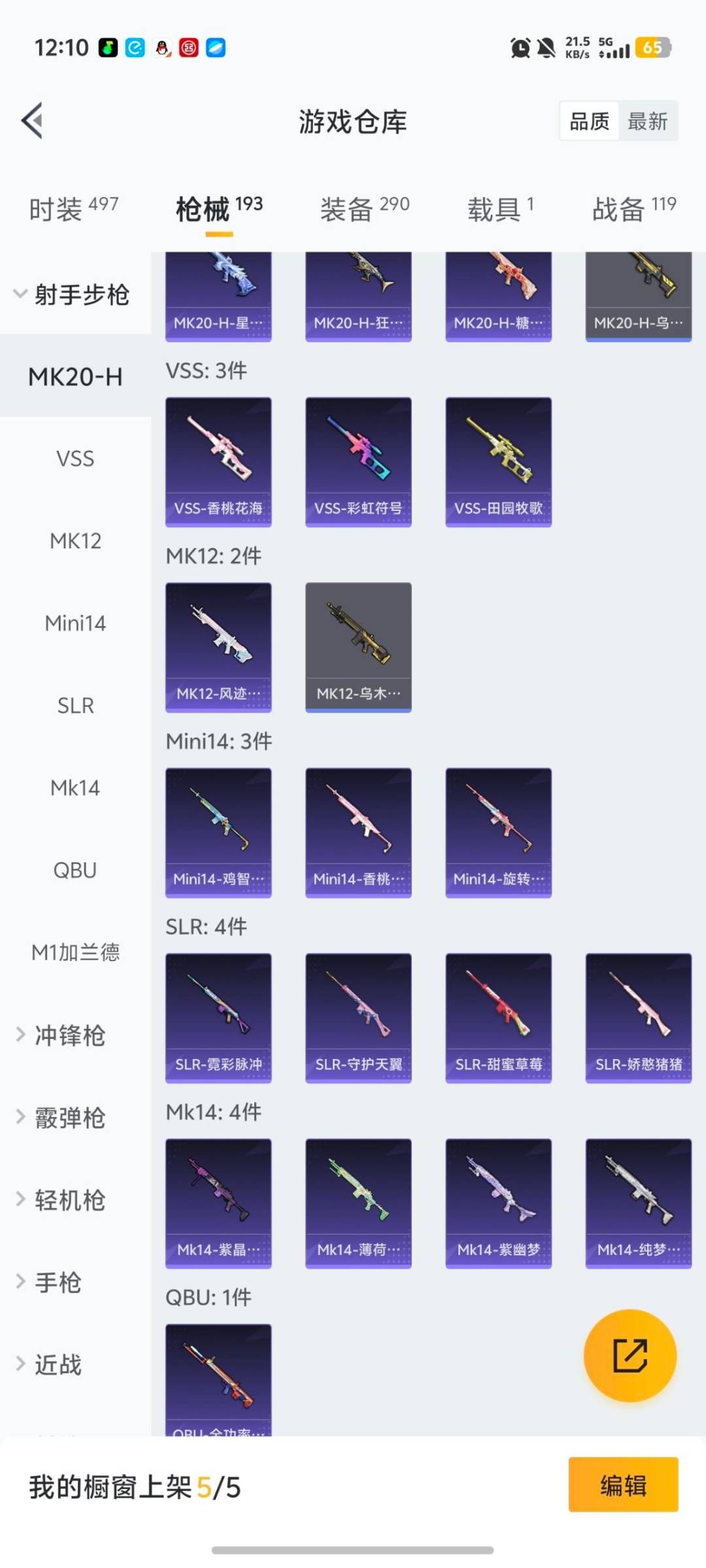View the Mk14-纯梦 weapon skin
This screenshot has width=706, height=1568.
638,1202
